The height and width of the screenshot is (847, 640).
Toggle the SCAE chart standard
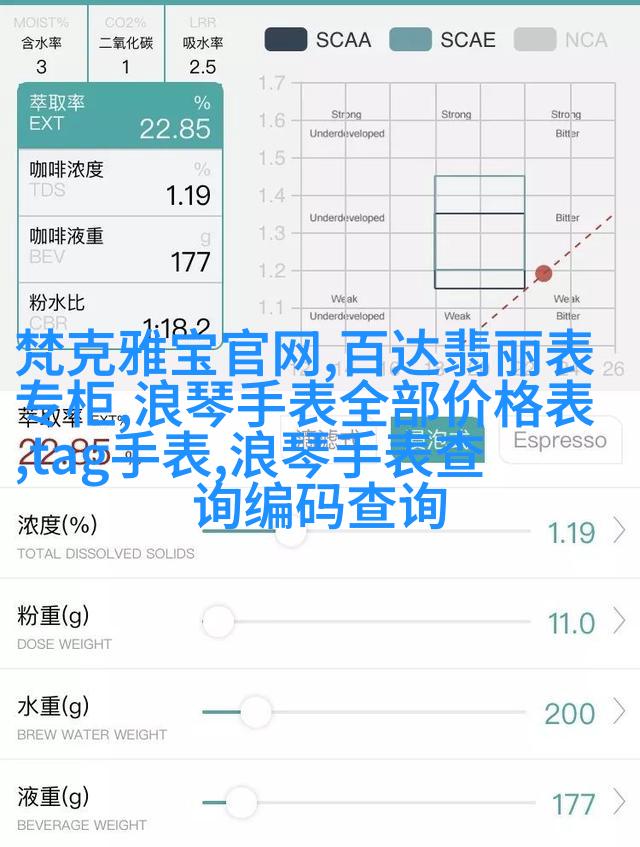point(442,40)
